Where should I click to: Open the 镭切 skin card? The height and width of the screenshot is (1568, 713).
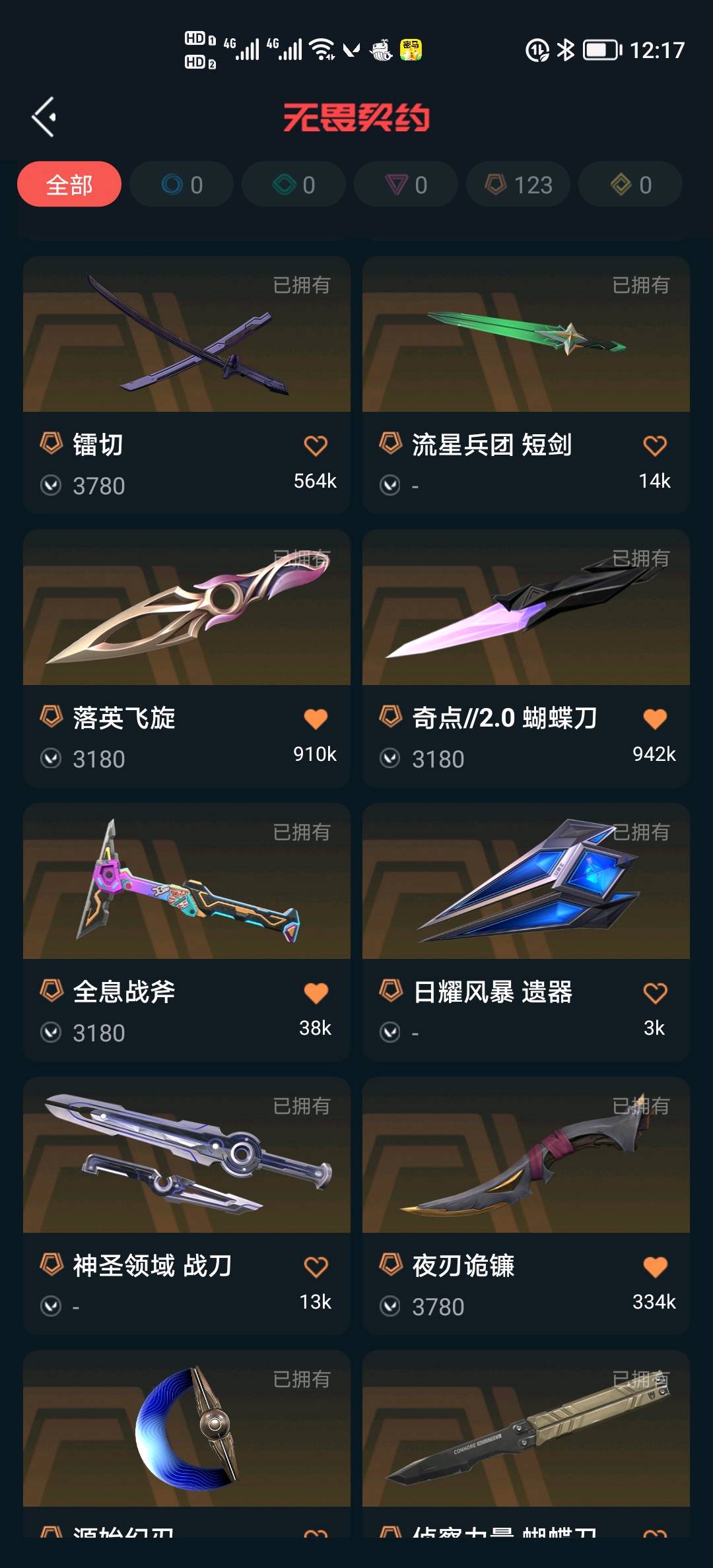coord(187,385)
